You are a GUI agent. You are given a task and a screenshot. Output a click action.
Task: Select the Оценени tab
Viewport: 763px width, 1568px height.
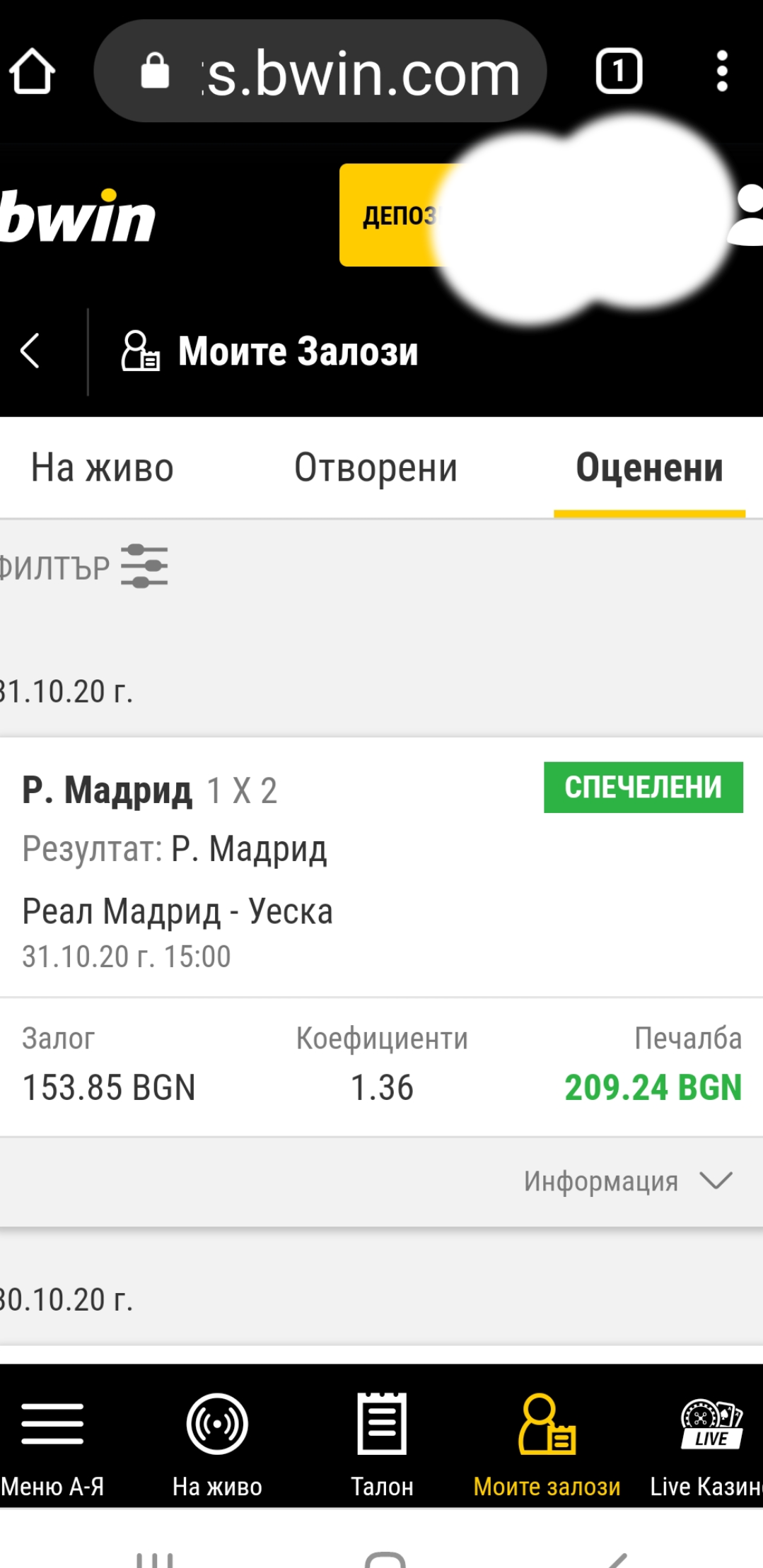tap(650, 467)
